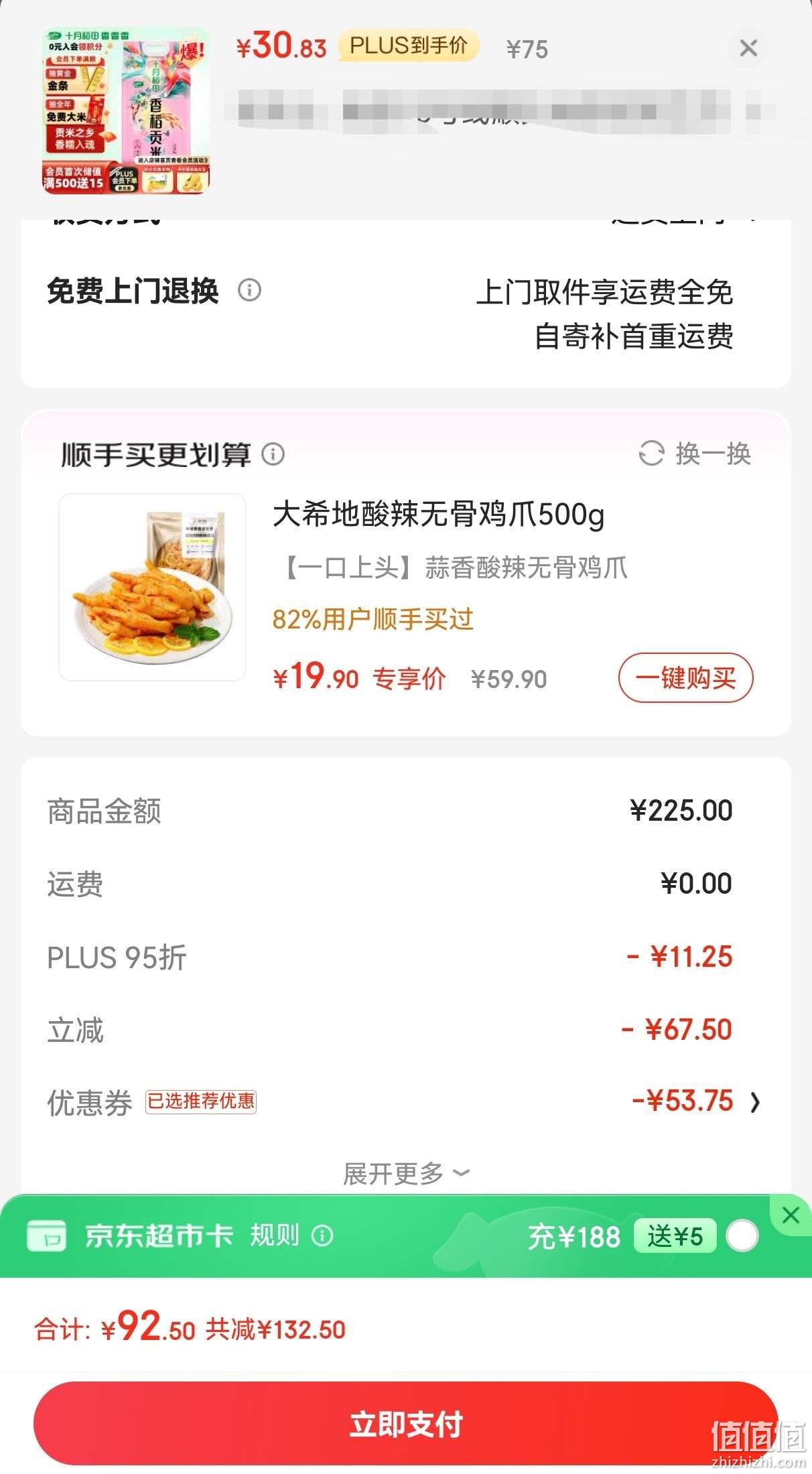Dismiss the green 京东超市卡 banner
Viewport: 812px width, 1474px height.
pyautogui.click(x=791, y=1215)
